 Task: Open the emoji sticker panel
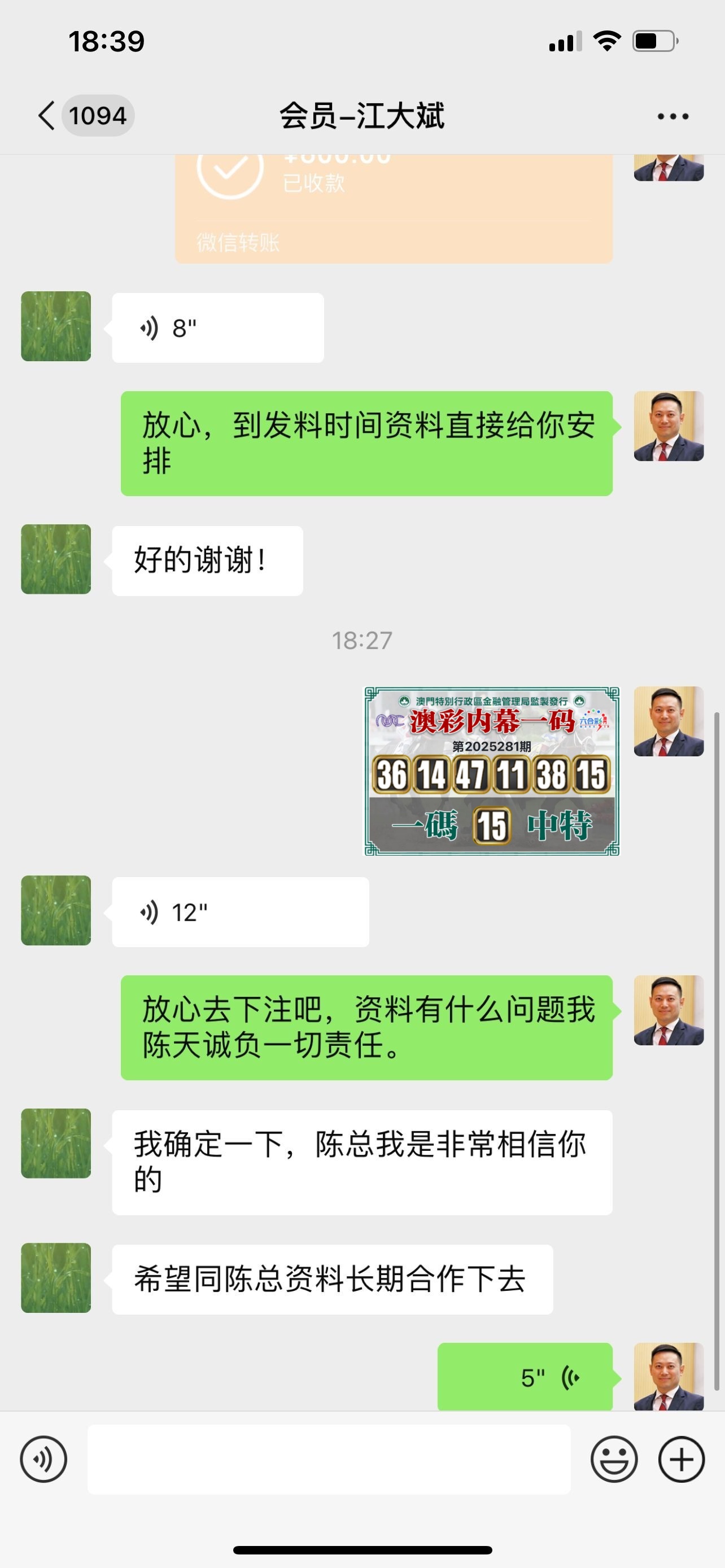pyautogui.click(x=614, y=1459)
